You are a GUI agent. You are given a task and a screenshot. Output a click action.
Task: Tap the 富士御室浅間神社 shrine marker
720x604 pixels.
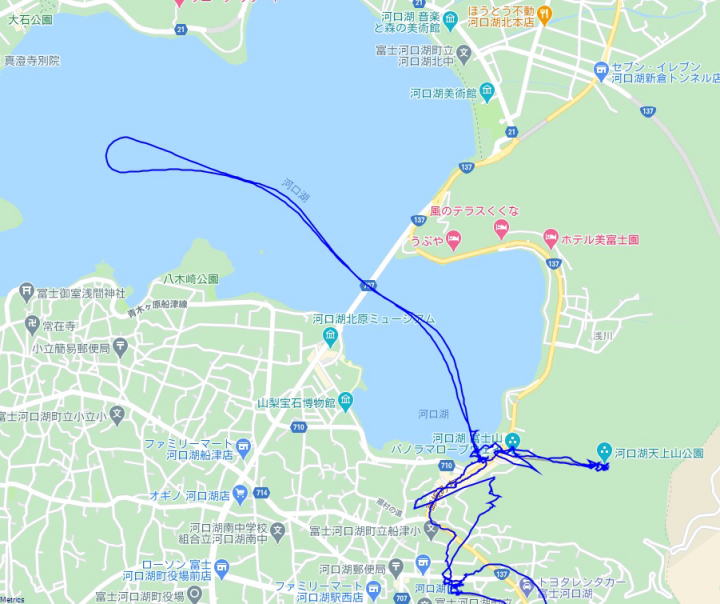tap(26, 294)
